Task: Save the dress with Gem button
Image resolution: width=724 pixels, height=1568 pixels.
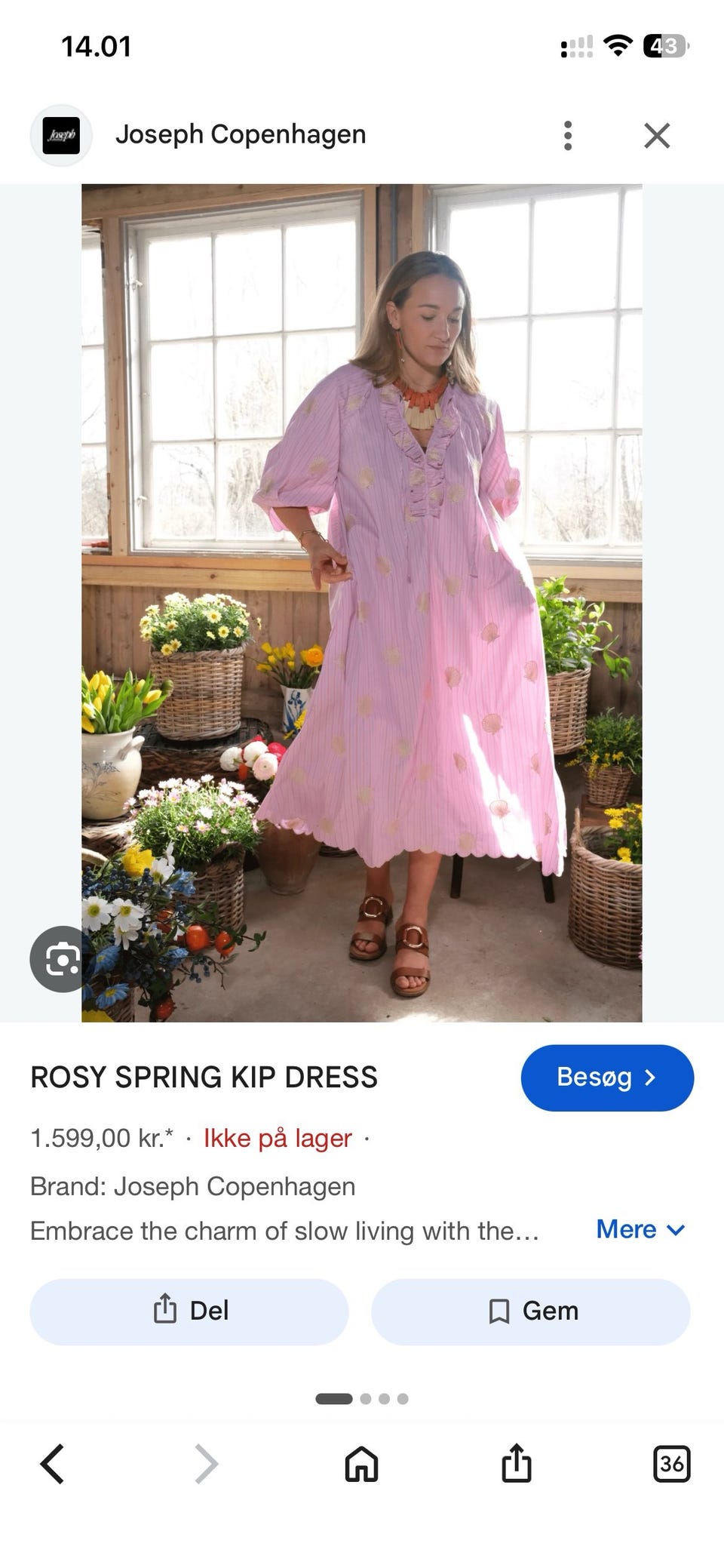Action: [x=531, y=1311]
